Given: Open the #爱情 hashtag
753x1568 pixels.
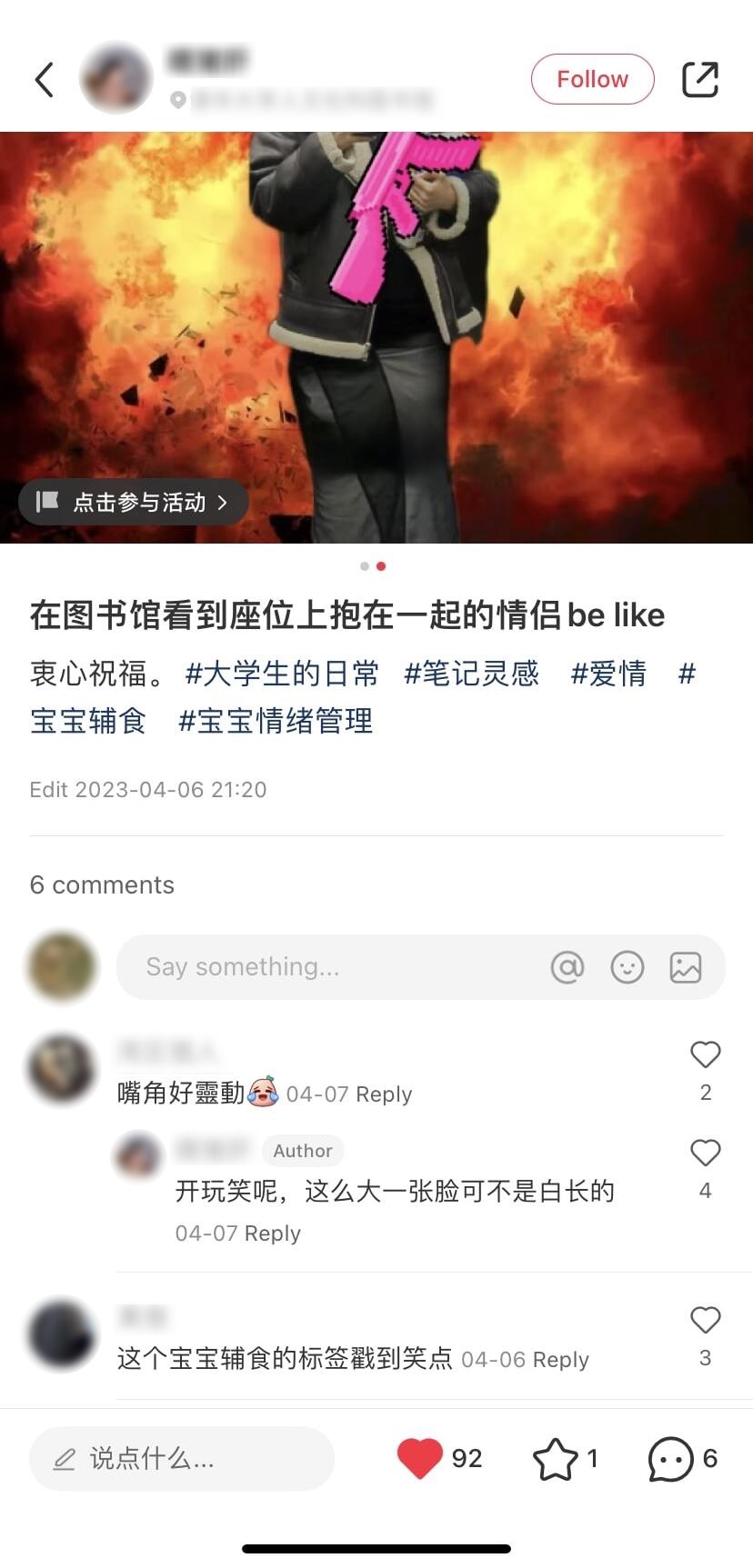Looking at the screenshot, I should click(x=608, y=674).
